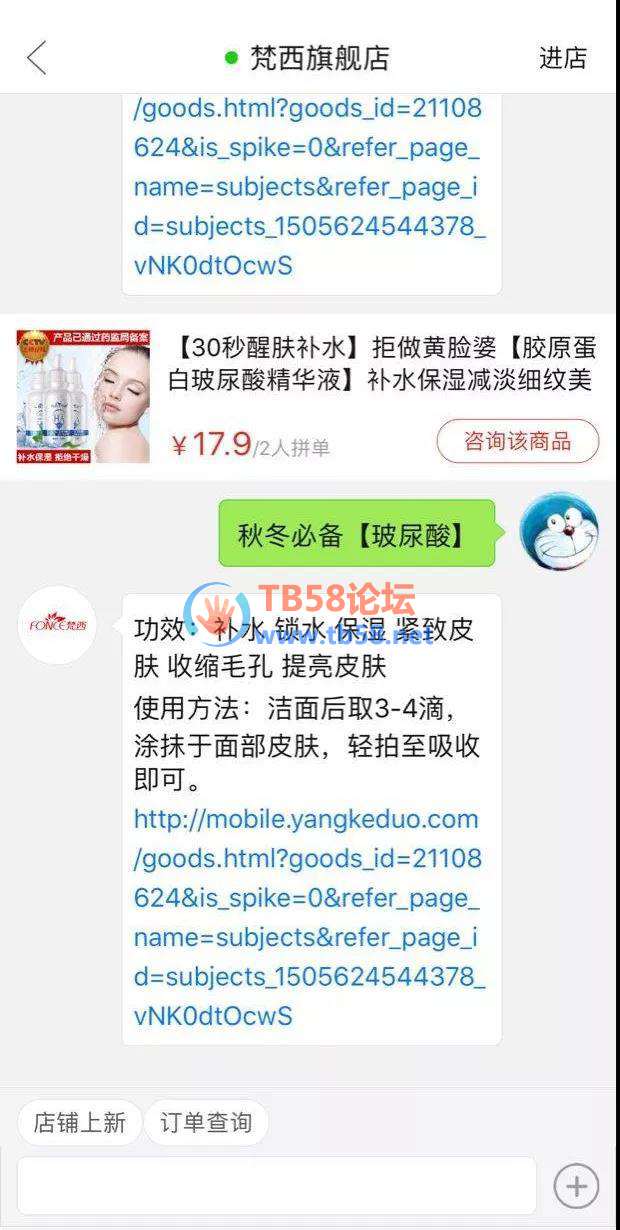The image size is (620, 1230).
Task: View the 梵西 store avatar
Action: pyautogui.click(x=58, y=626)
